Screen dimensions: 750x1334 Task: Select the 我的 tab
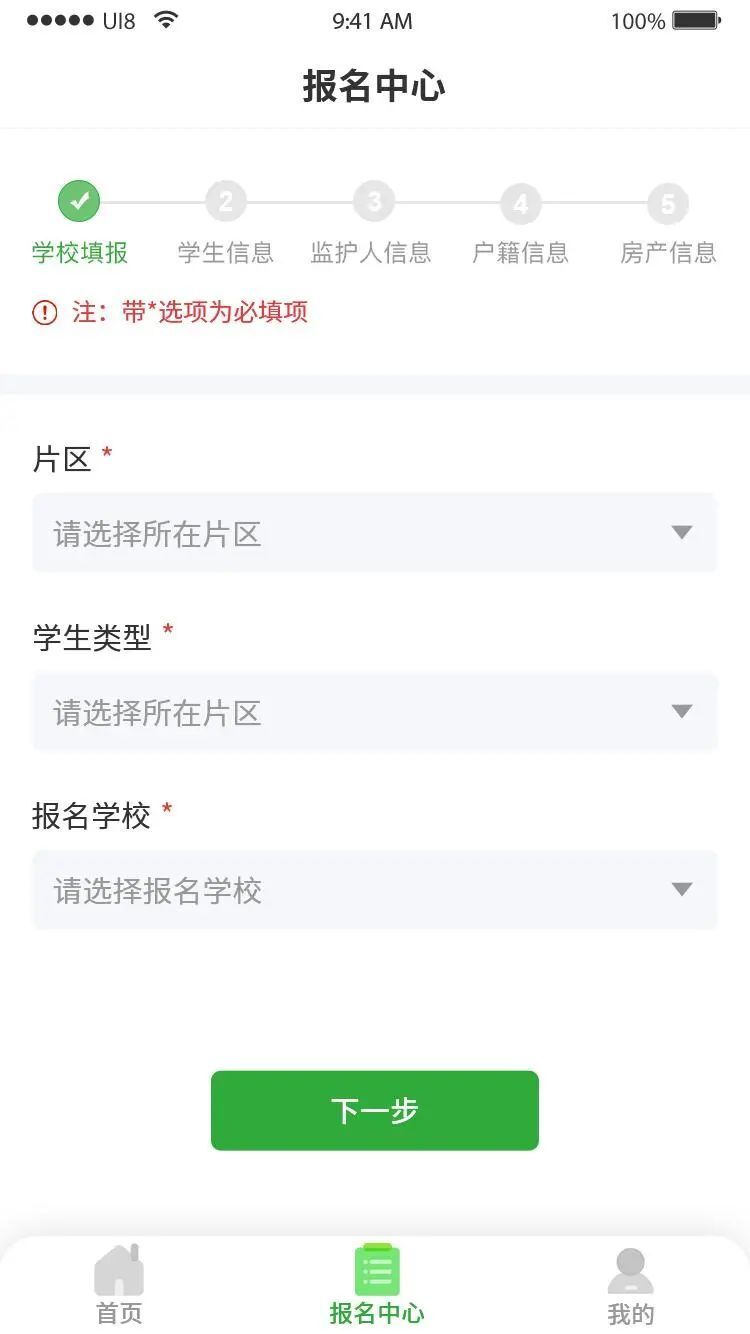(x=629, y=1315)
